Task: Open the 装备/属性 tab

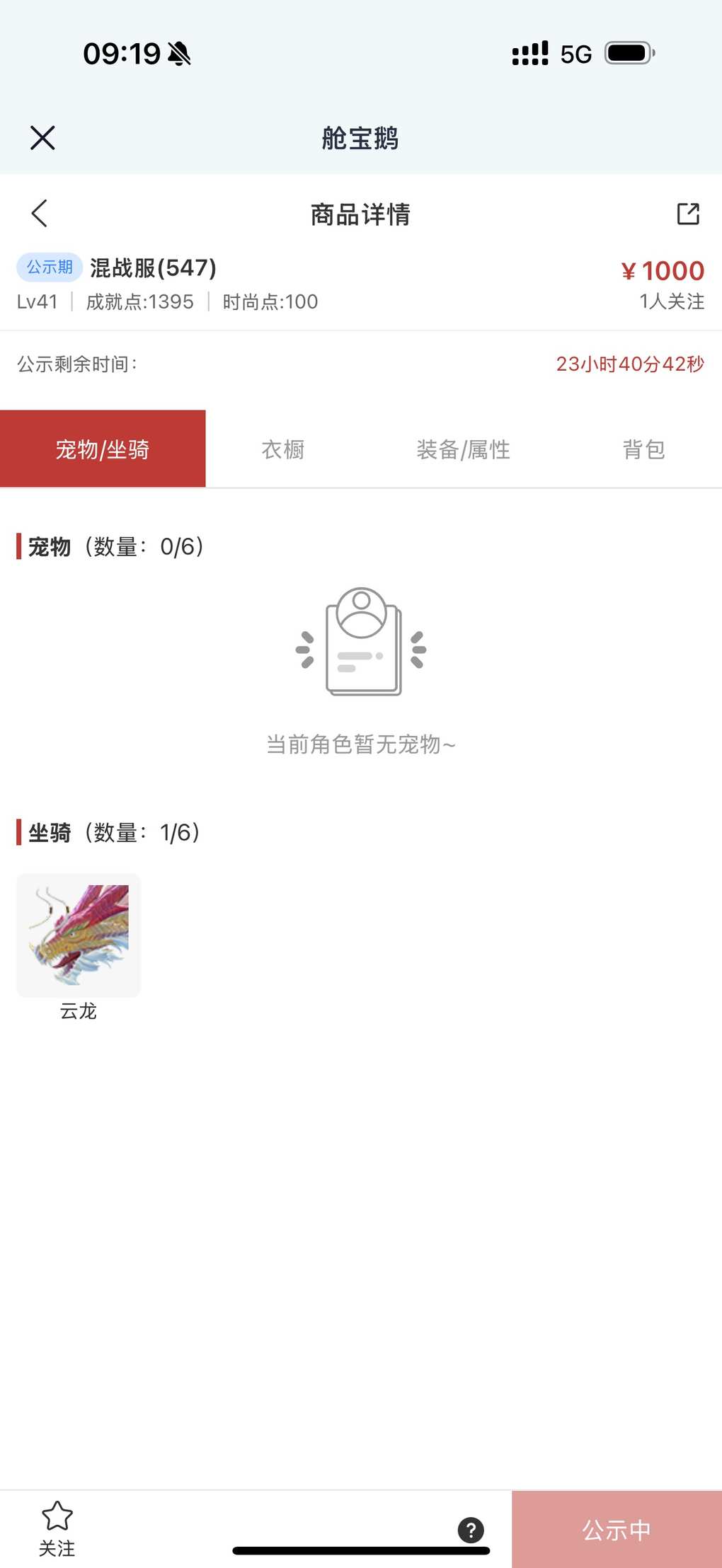Action: (x=463, y=449)
